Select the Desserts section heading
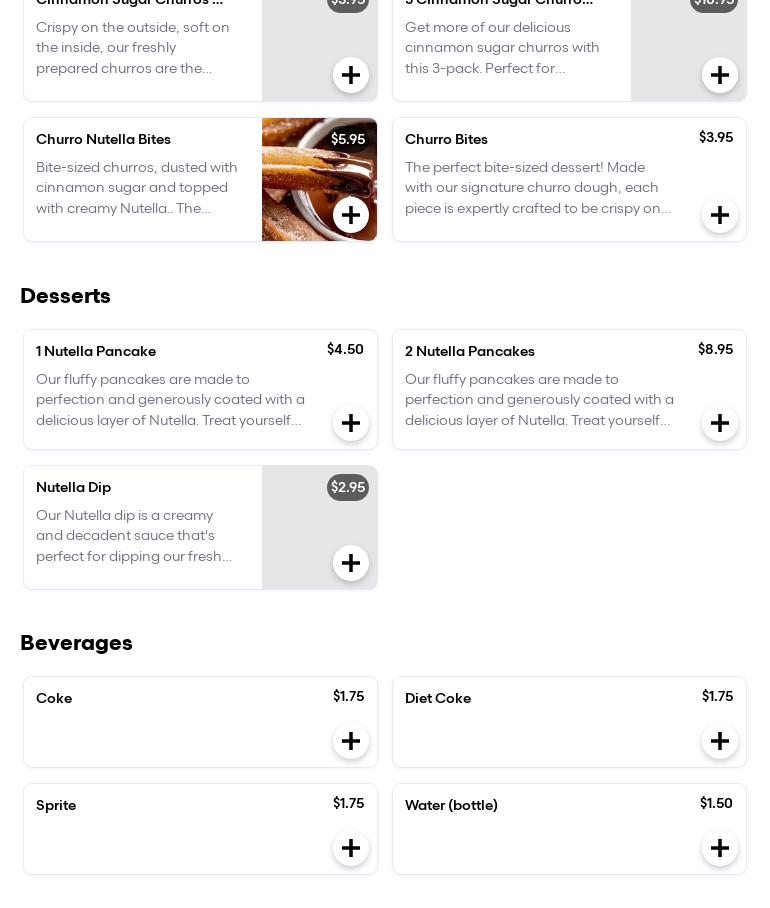Image resolution: width=770 pixels, height=908 pixels. [65, 296]
